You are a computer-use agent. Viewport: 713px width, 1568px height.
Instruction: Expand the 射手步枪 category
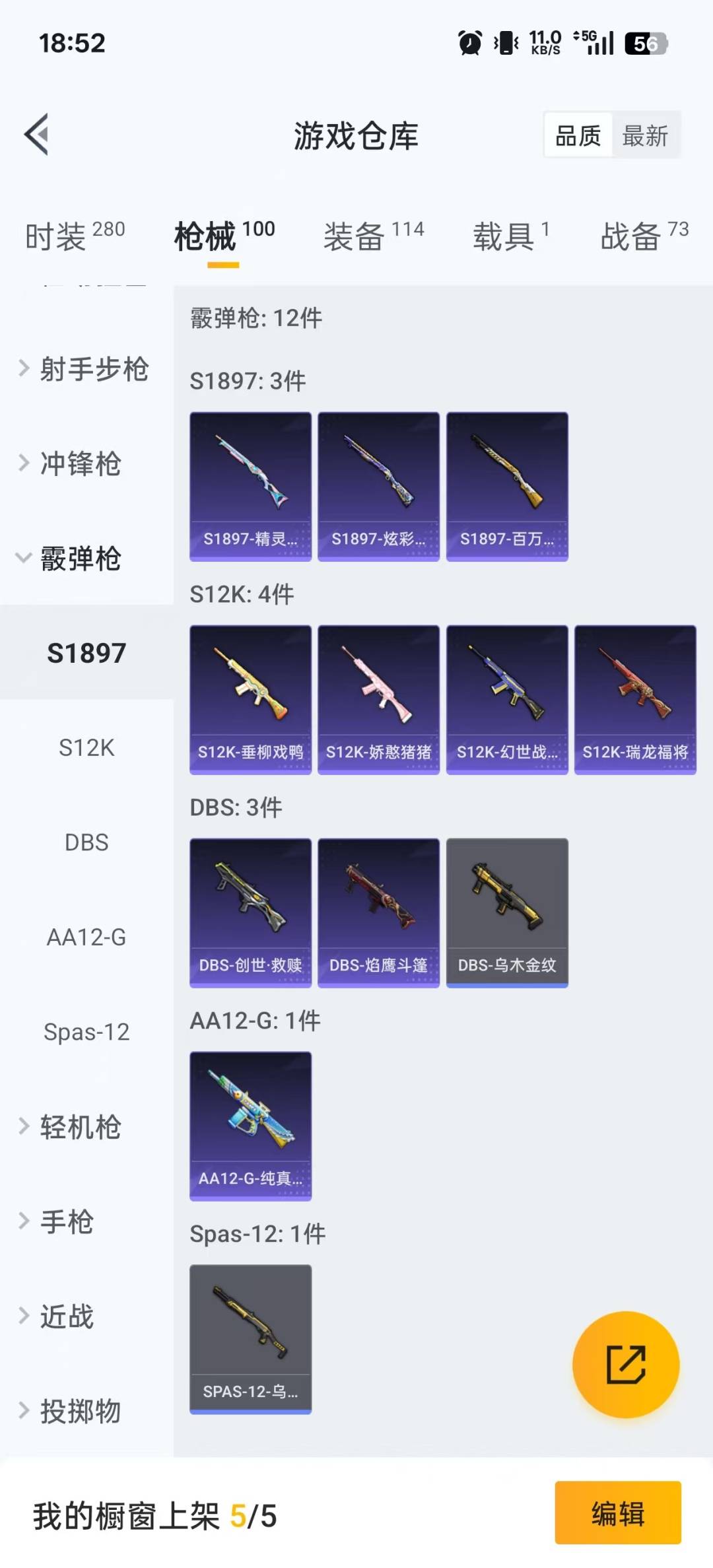coord(86,369)
